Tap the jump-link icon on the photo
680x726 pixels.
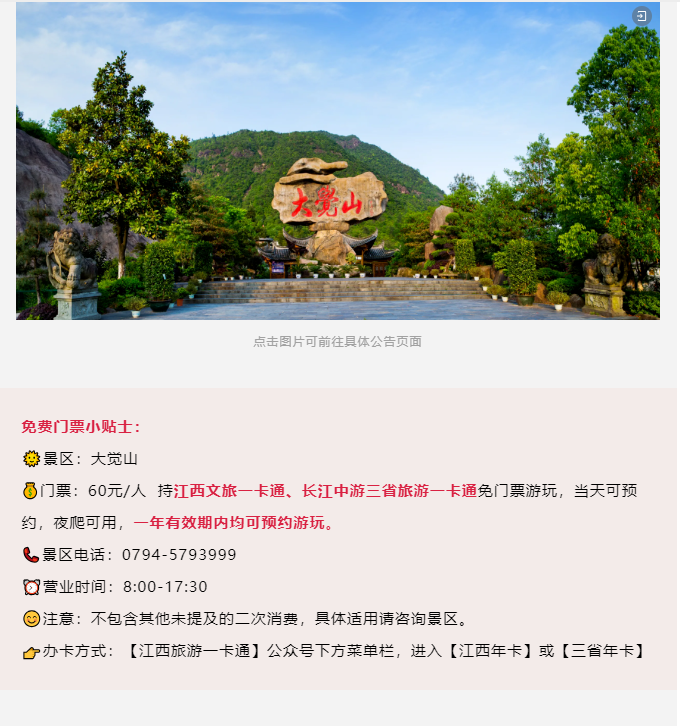(641, 16)
